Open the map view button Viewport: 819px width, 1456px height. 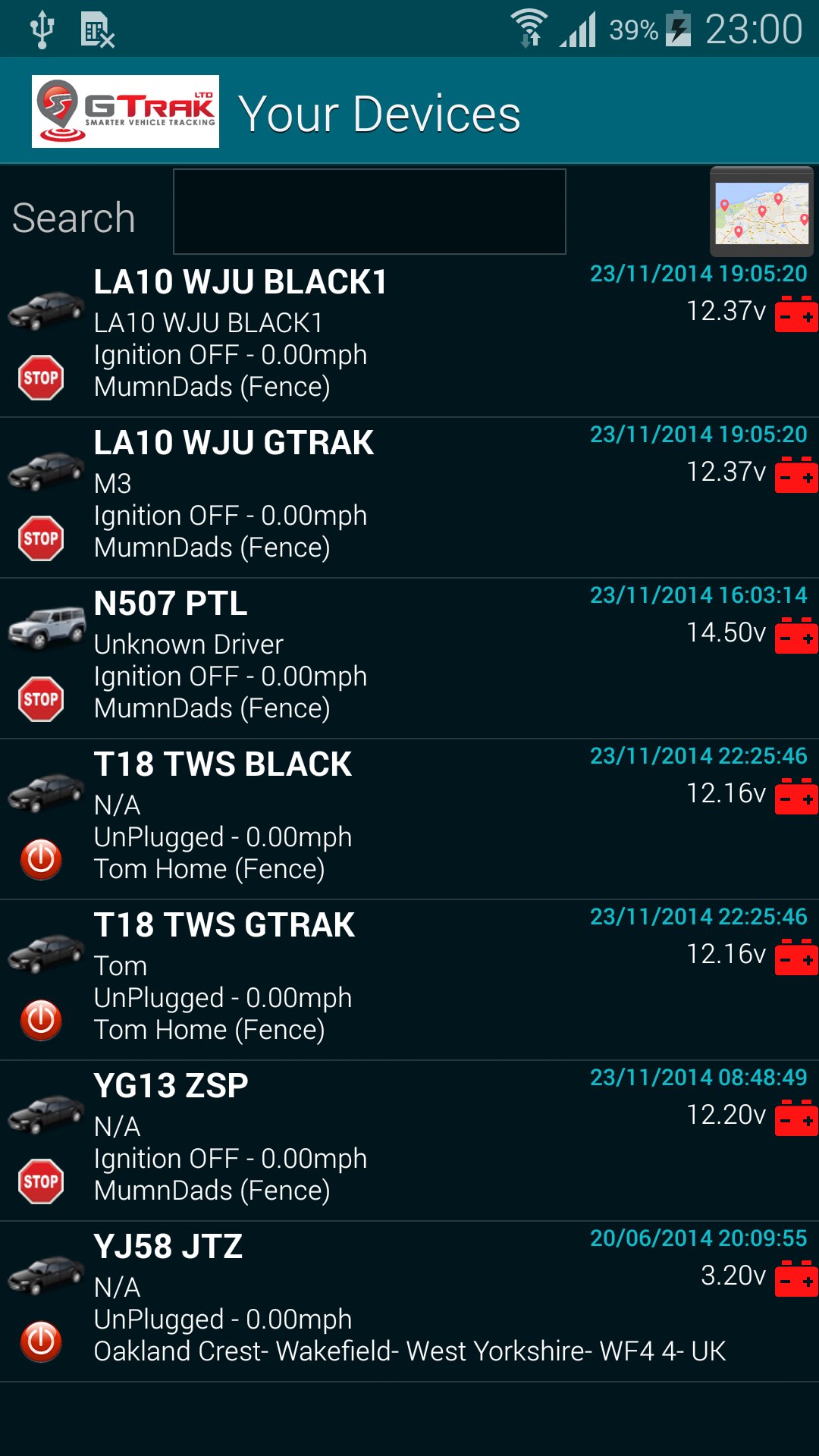coord(761,212)
